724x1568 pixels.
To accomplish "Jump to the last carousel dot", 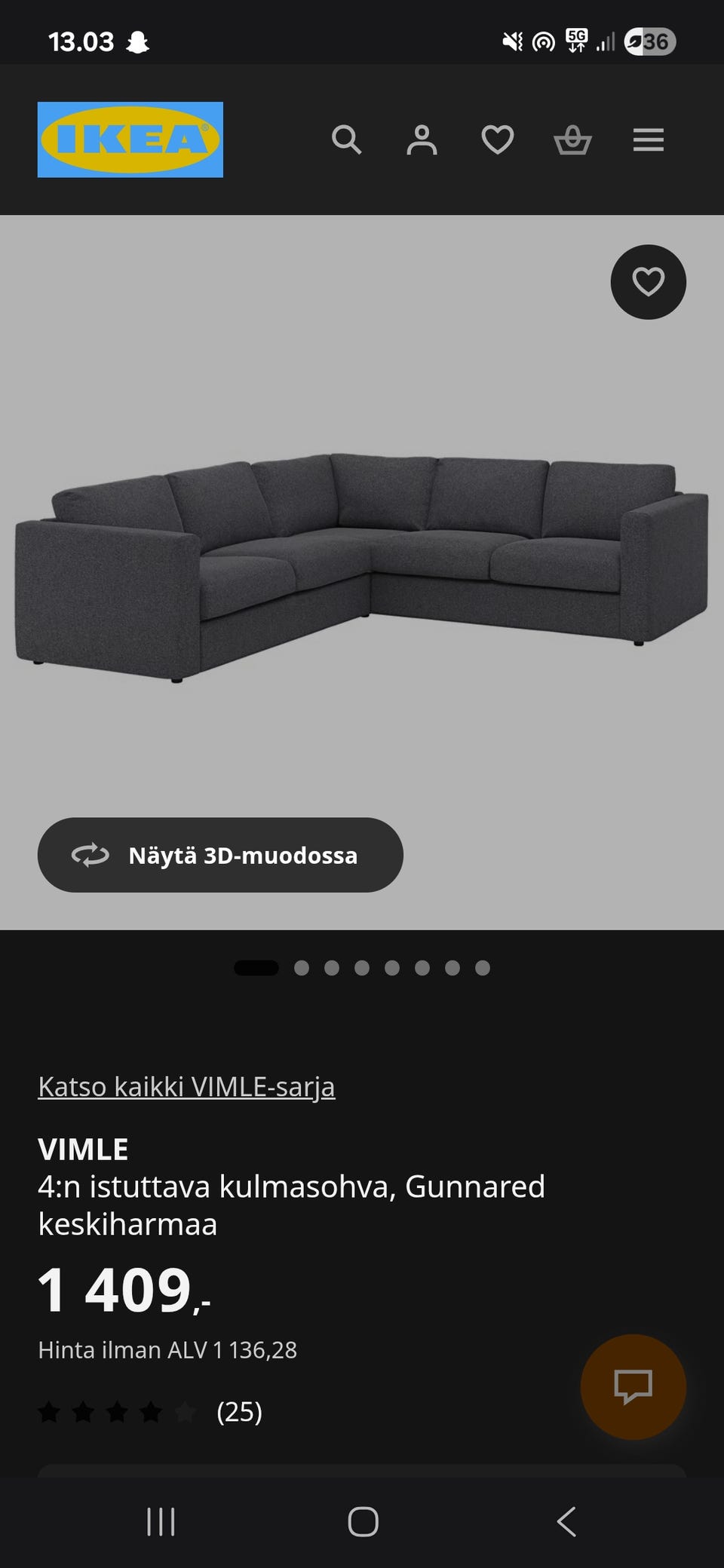I will tap(482, 968).
